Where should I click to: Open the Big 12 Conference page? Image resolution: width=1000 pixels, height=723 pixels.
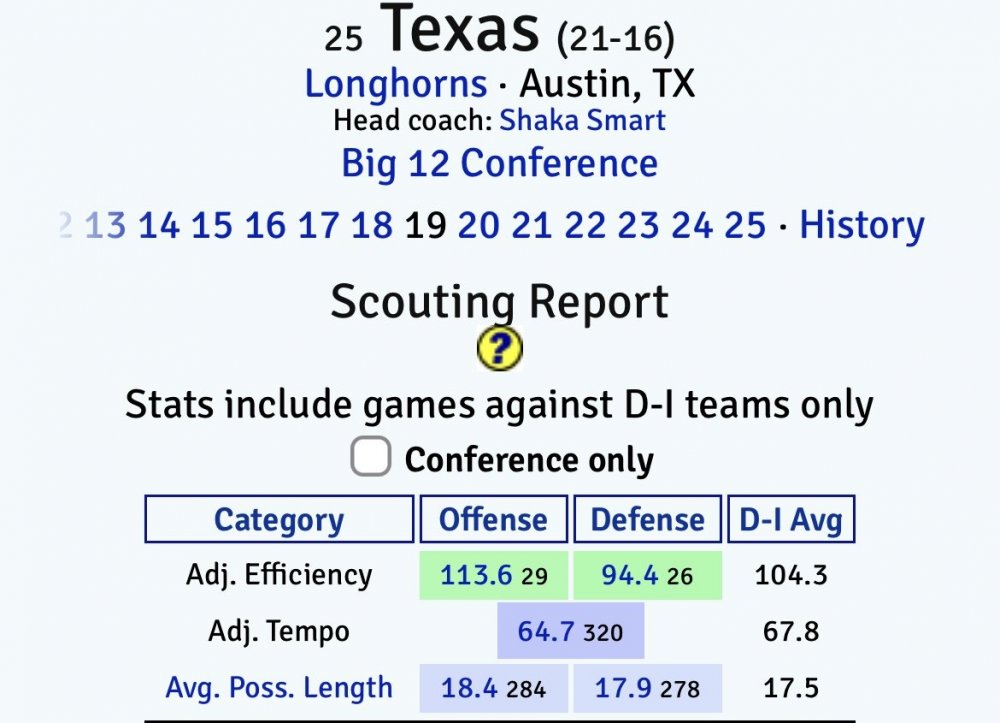pos(499,163)
